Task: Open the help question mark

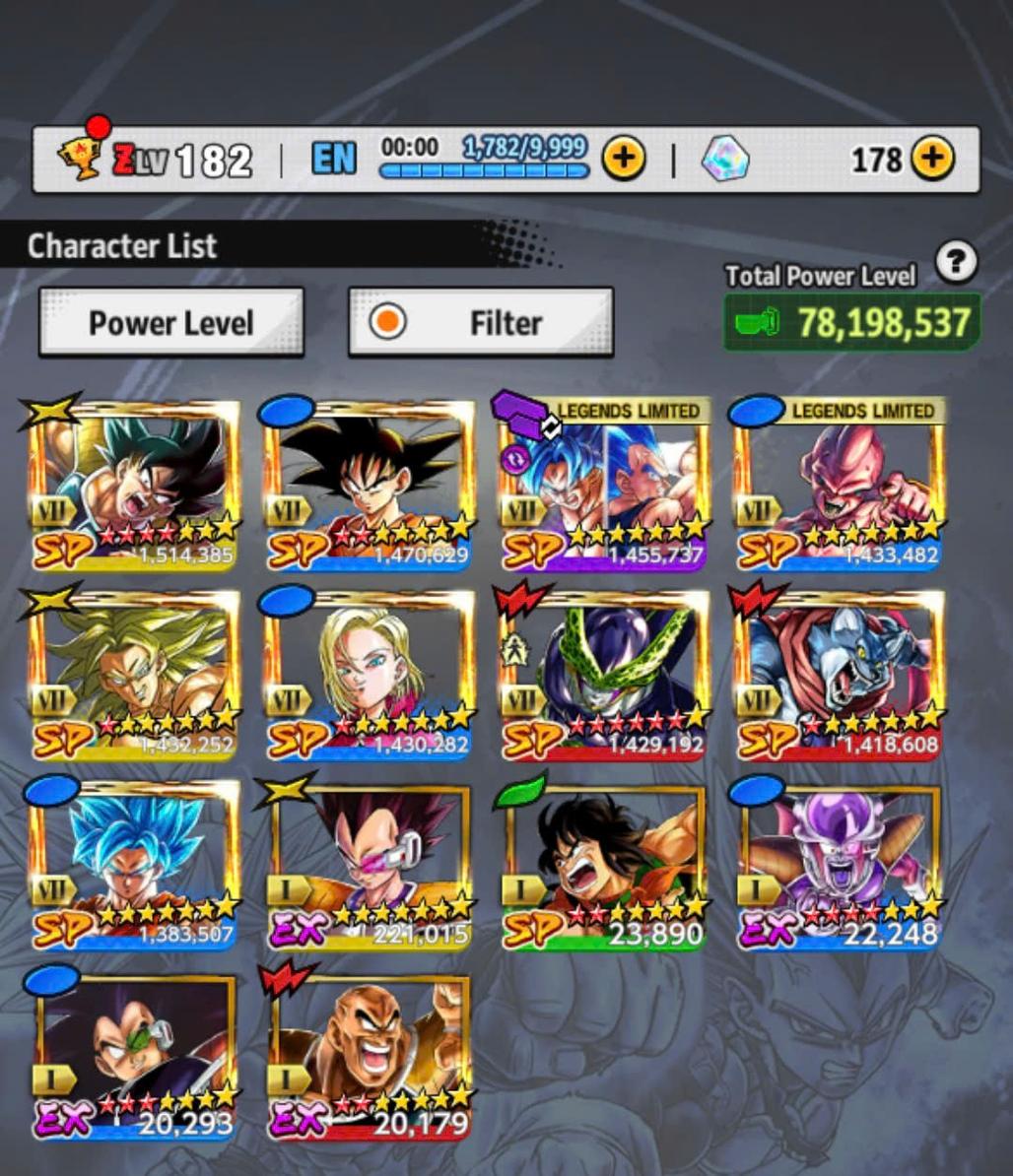Action: point(956,262)
